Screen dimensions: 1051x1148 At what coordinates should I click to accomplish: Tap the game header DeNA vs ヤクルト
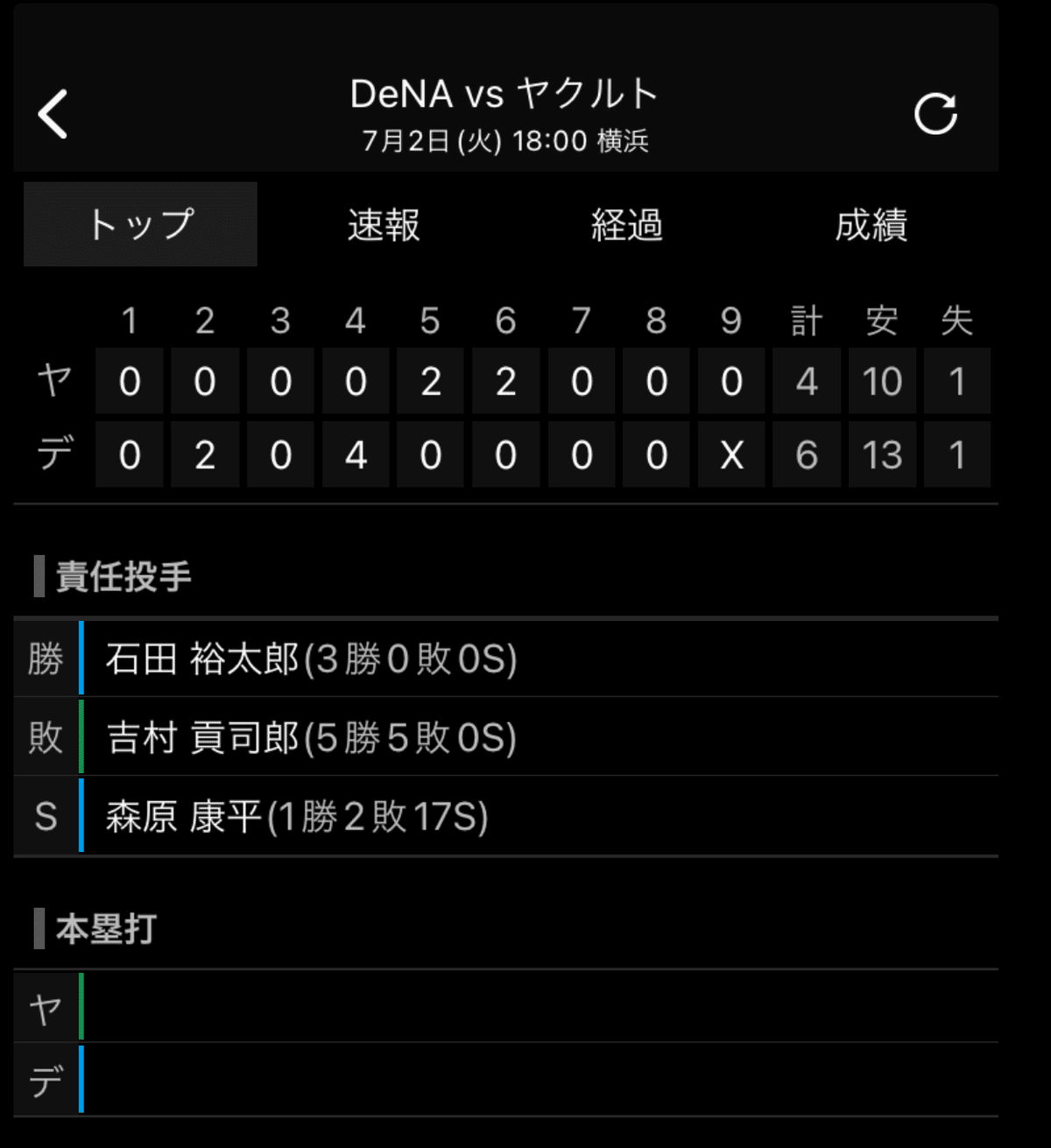pos(504,94)
